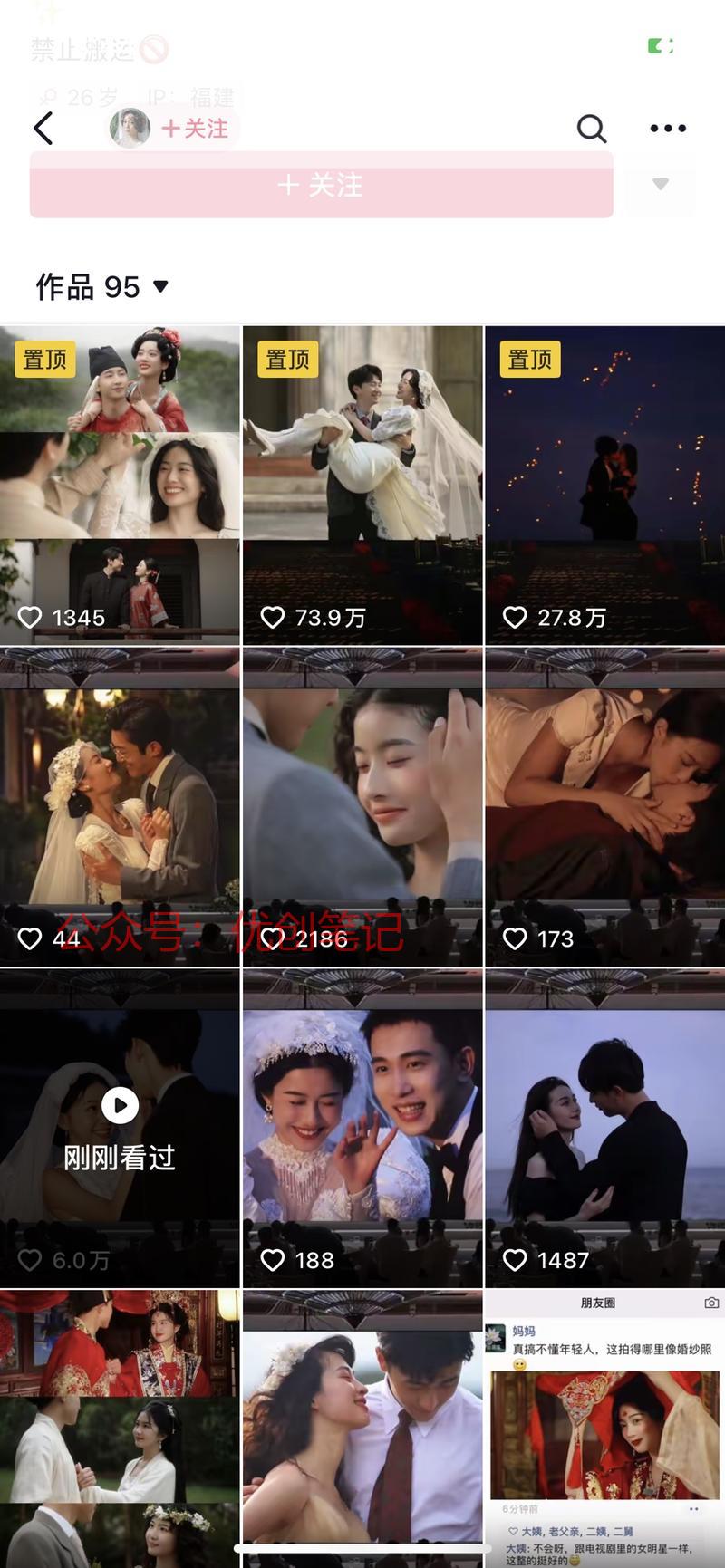Go back using the back arrow
The height and width of the screenshot is (1568, 725).
coord(43,129)
